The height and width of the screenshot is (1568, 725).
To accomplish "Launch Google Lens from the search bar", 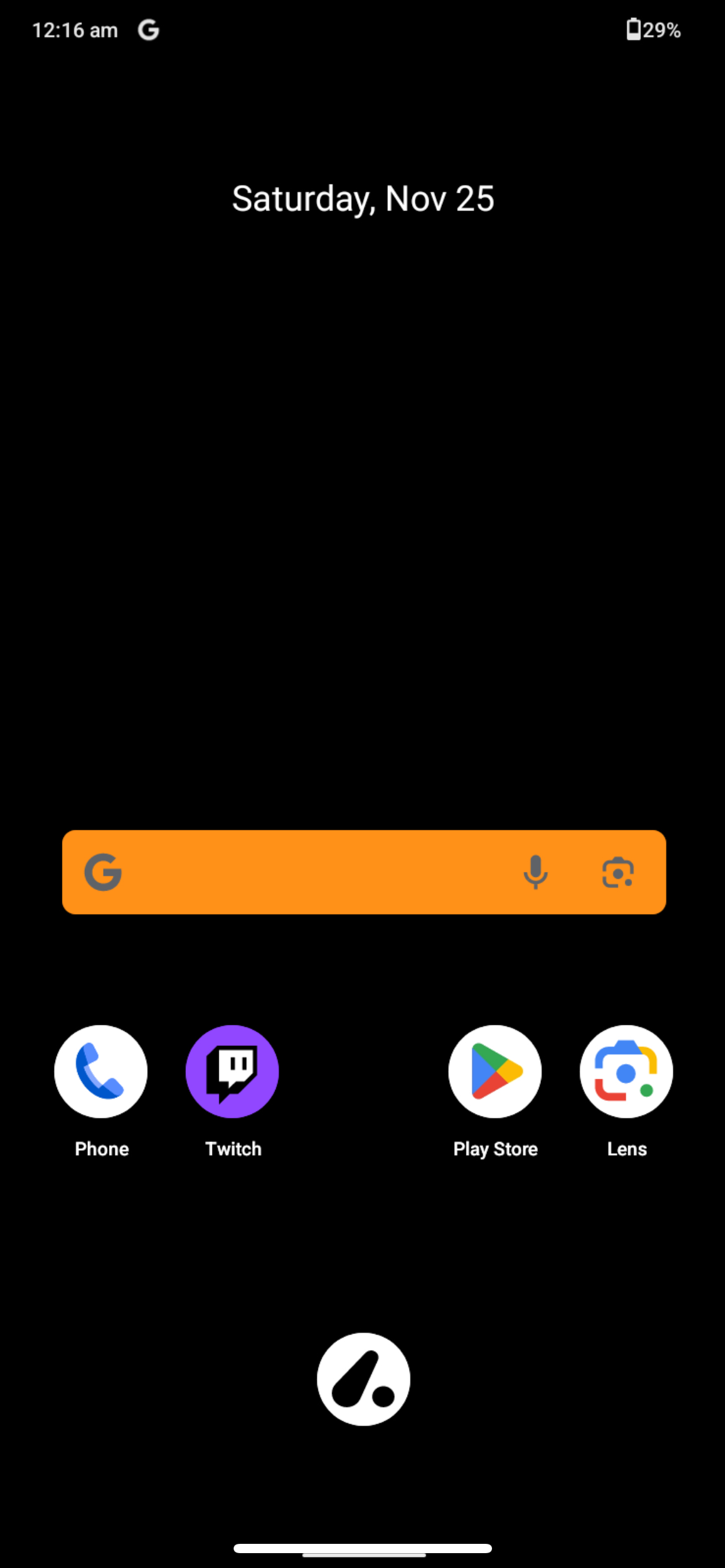I will click(618, 872).
